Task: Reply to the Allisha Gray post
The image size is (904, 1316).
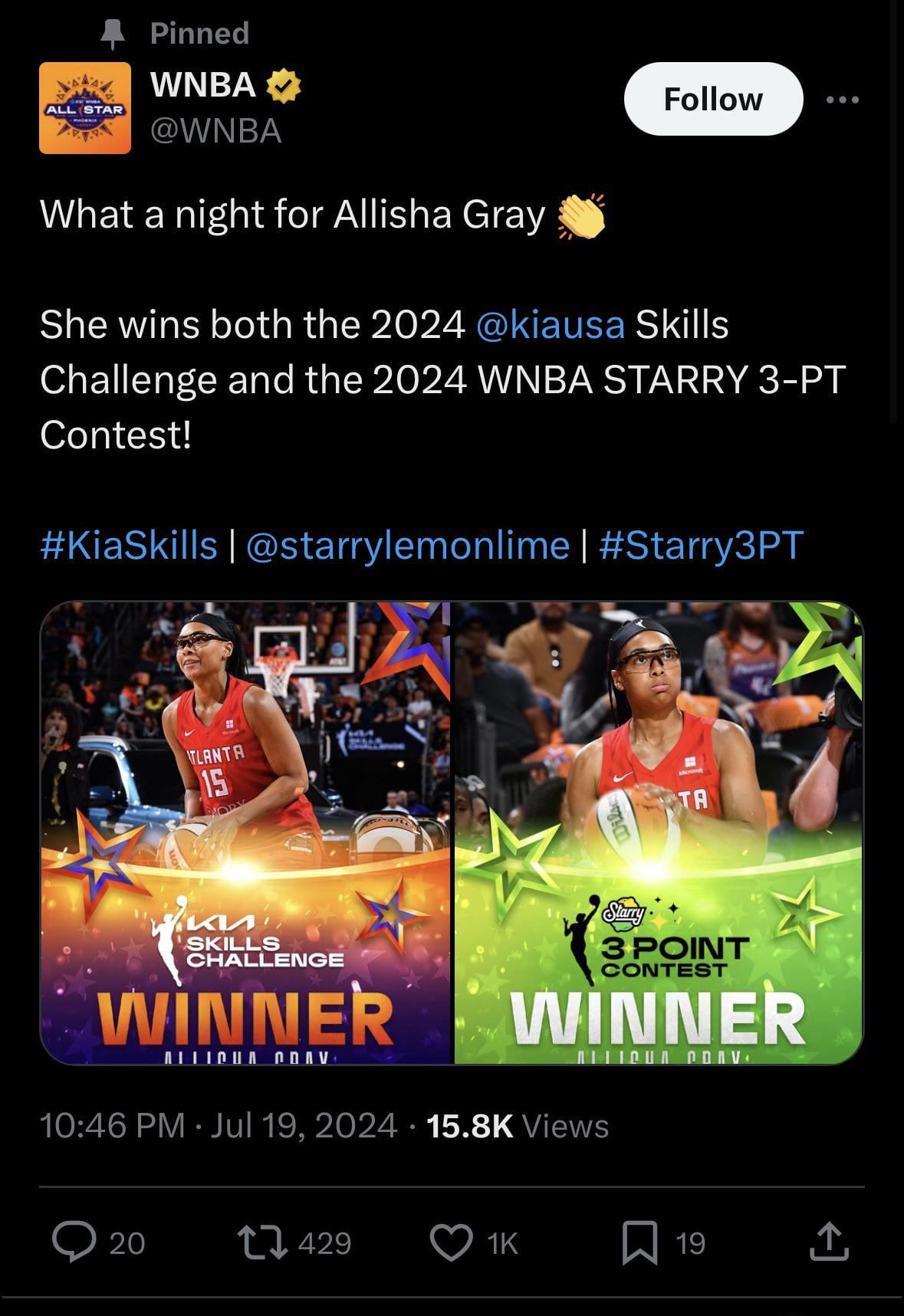Action: tap(74, 1242)
